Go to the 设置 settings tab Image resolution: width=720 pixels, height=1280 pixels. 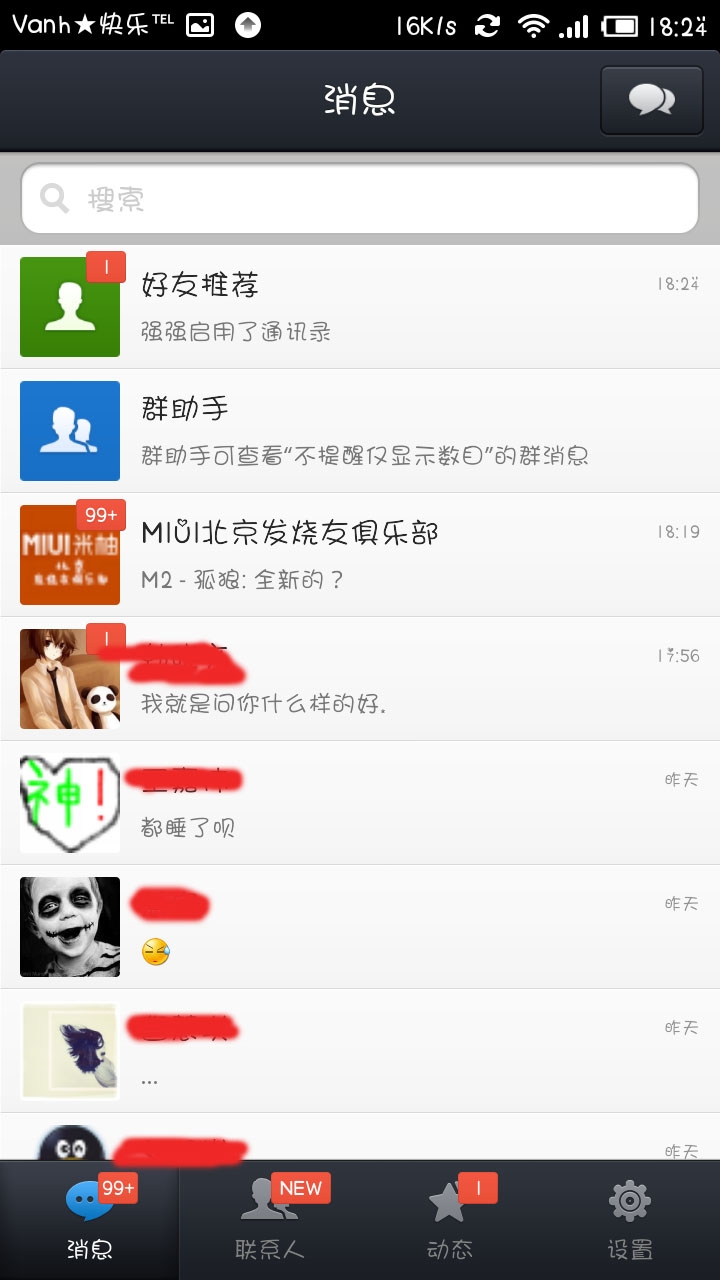pyautogui.click(x=630, y=1220)
